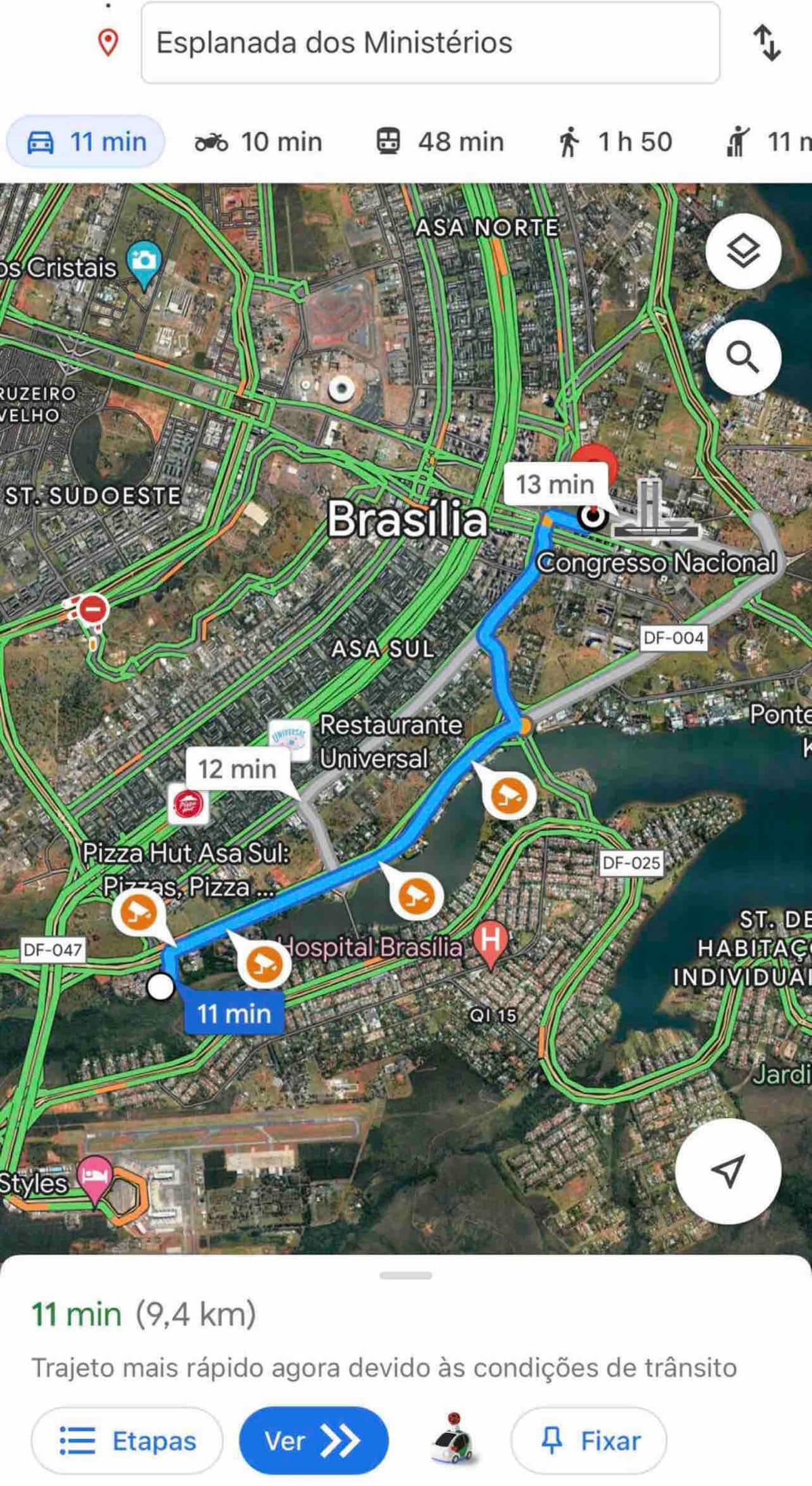812x1486 pixels.
Task: Switch to walking, 1 h 50
Action: (x=615, y=142)
